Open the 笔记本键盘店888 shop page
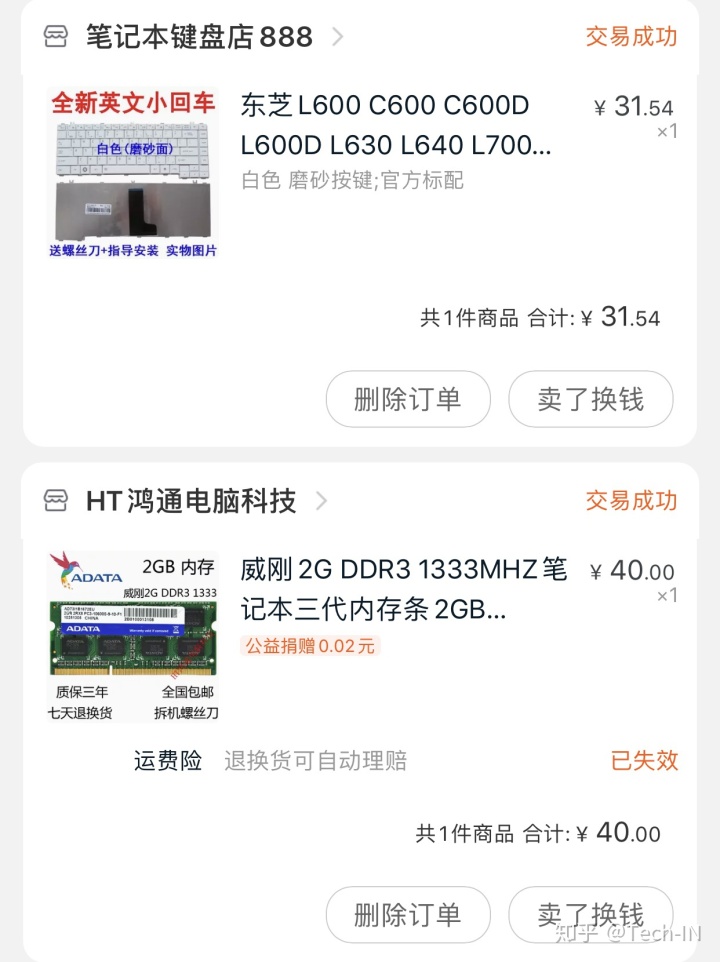This screenshot has width=720, height=962. pyautogui.click(x=199, y=38)
